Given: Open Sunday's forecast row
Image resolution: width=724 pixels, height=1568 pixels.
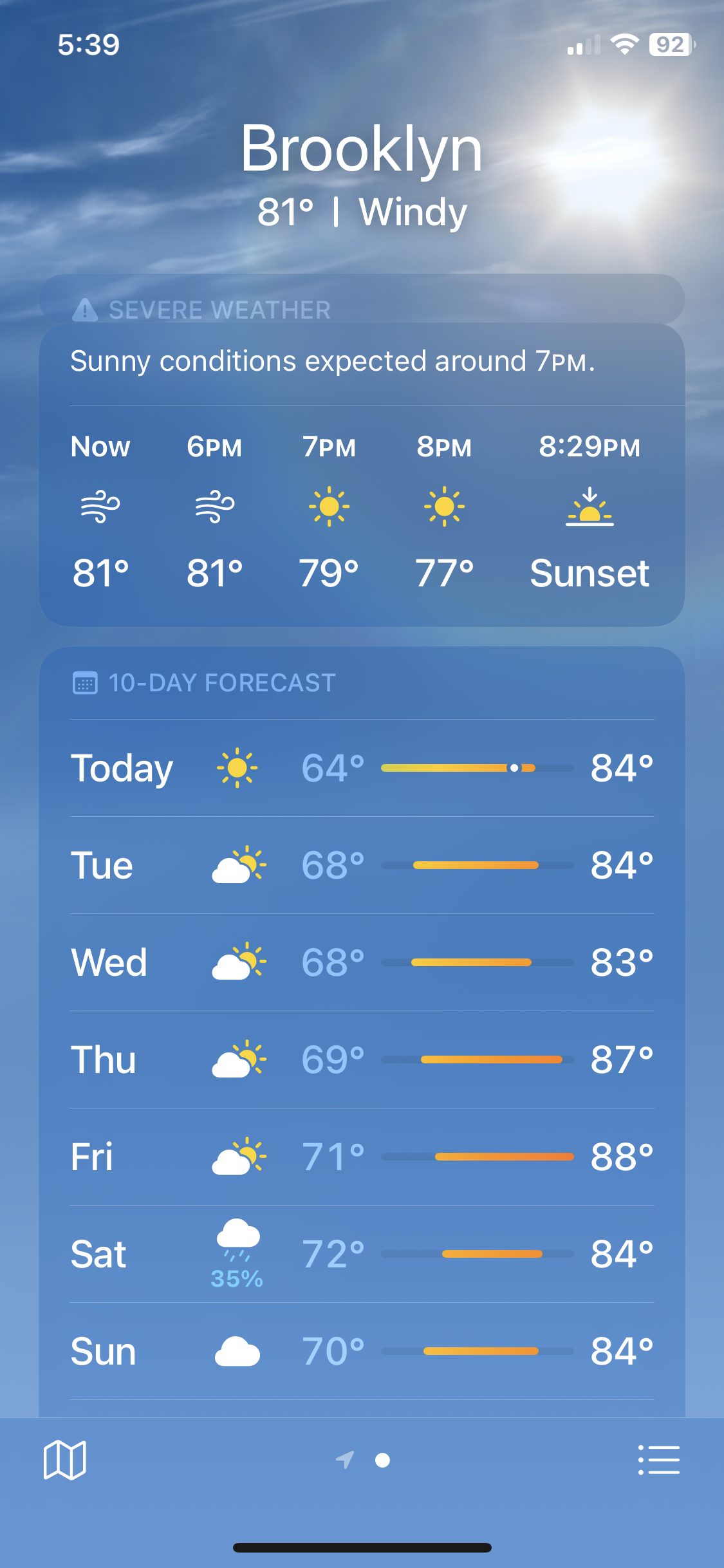Looking at the screenshot, I should (x=360, y=1351).
